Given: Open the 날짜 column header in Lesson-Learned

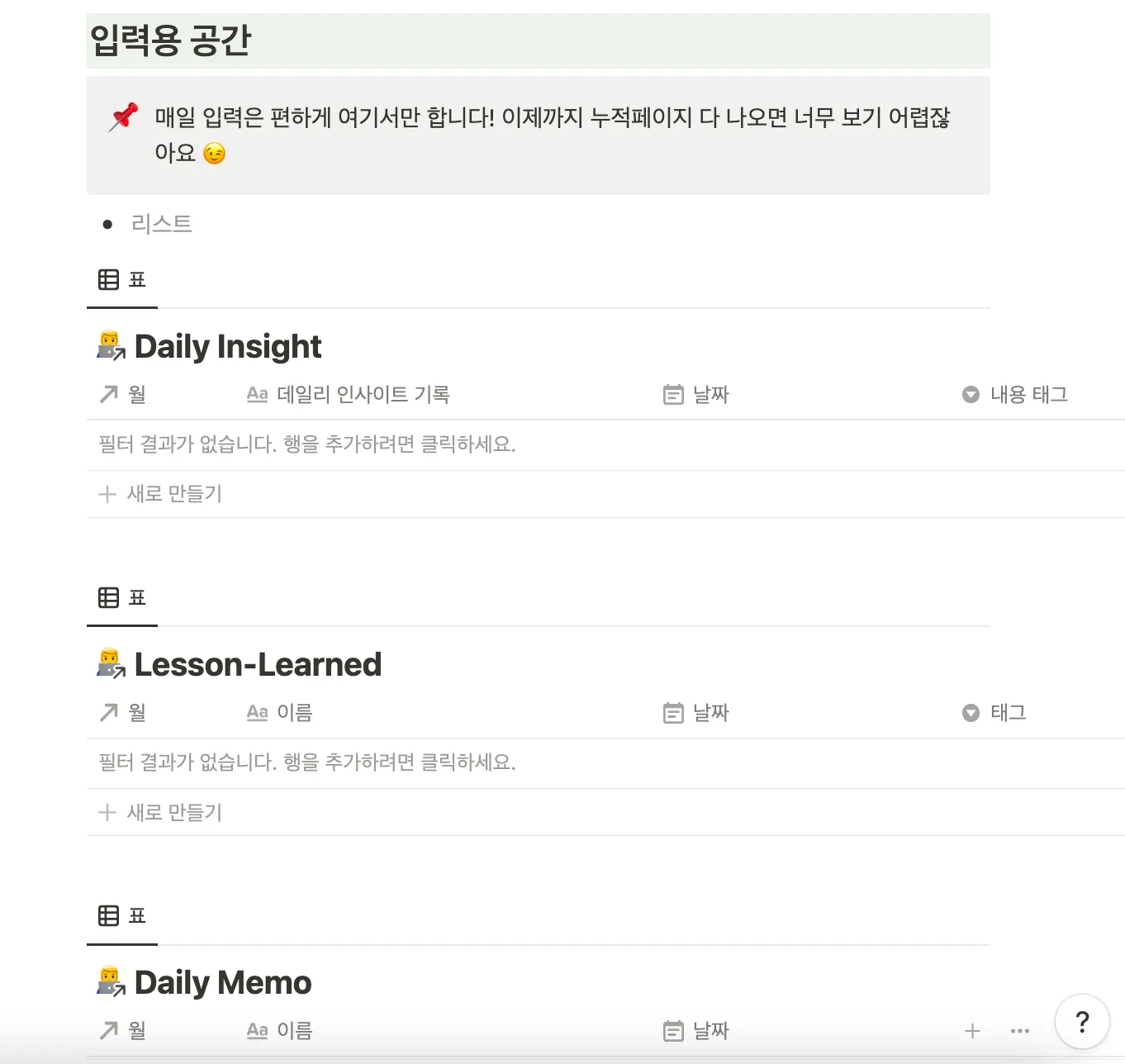Looking at the screenshot, I should click(x=710, y=713).
